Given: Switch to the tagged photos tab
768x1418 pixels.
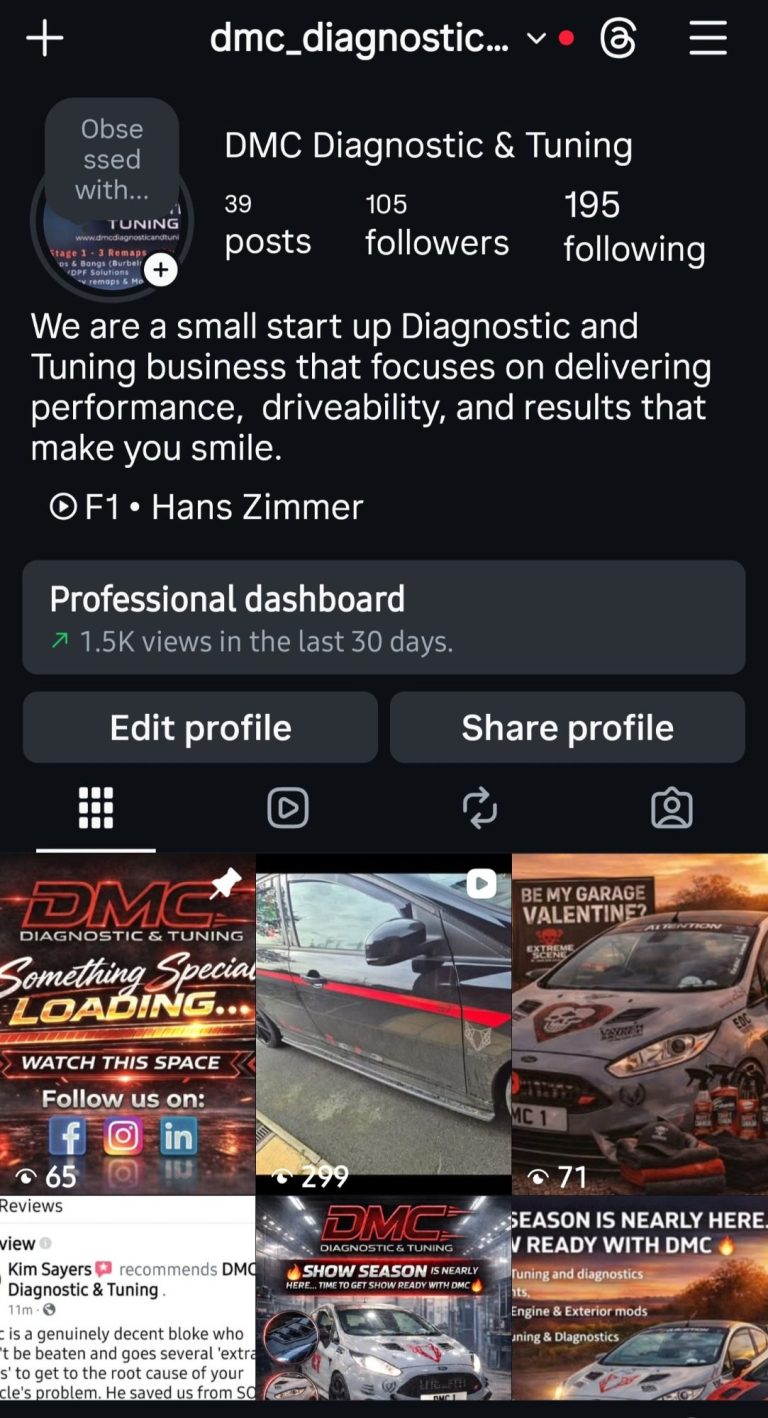Looking at the screenshot, I should pos(672,808).
